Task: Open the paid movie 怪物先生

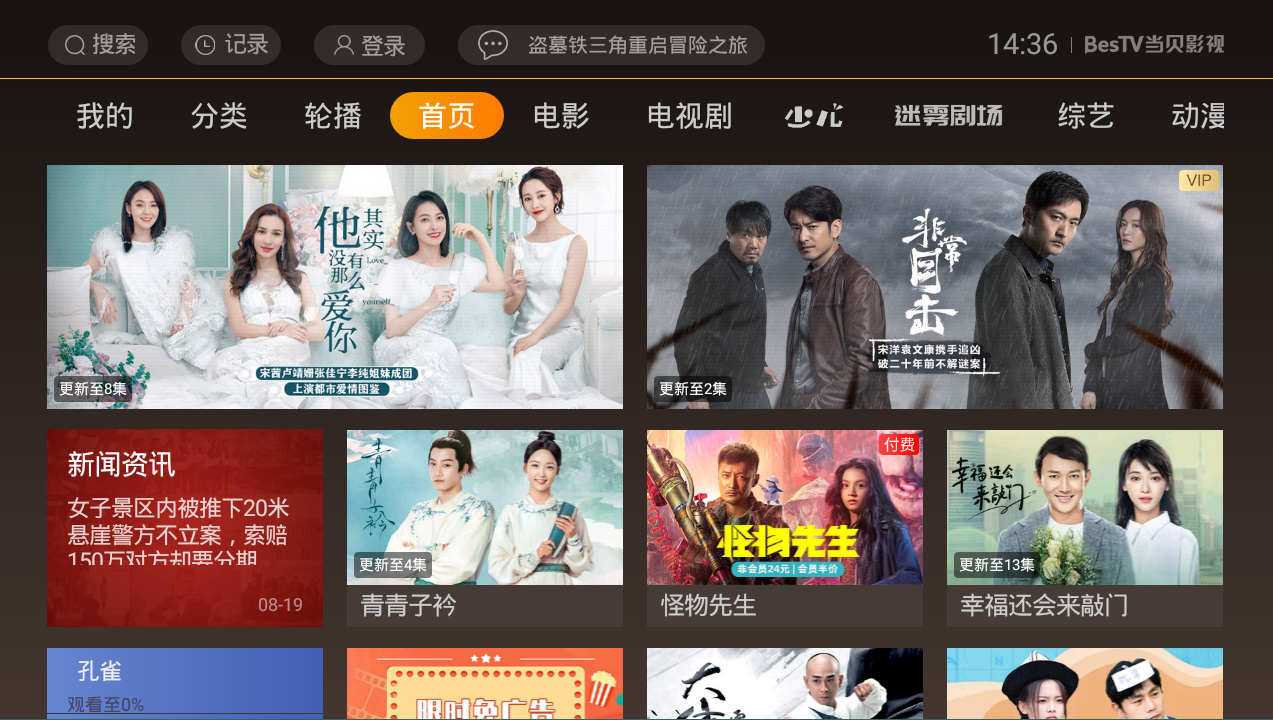Action: coord(785,528)
